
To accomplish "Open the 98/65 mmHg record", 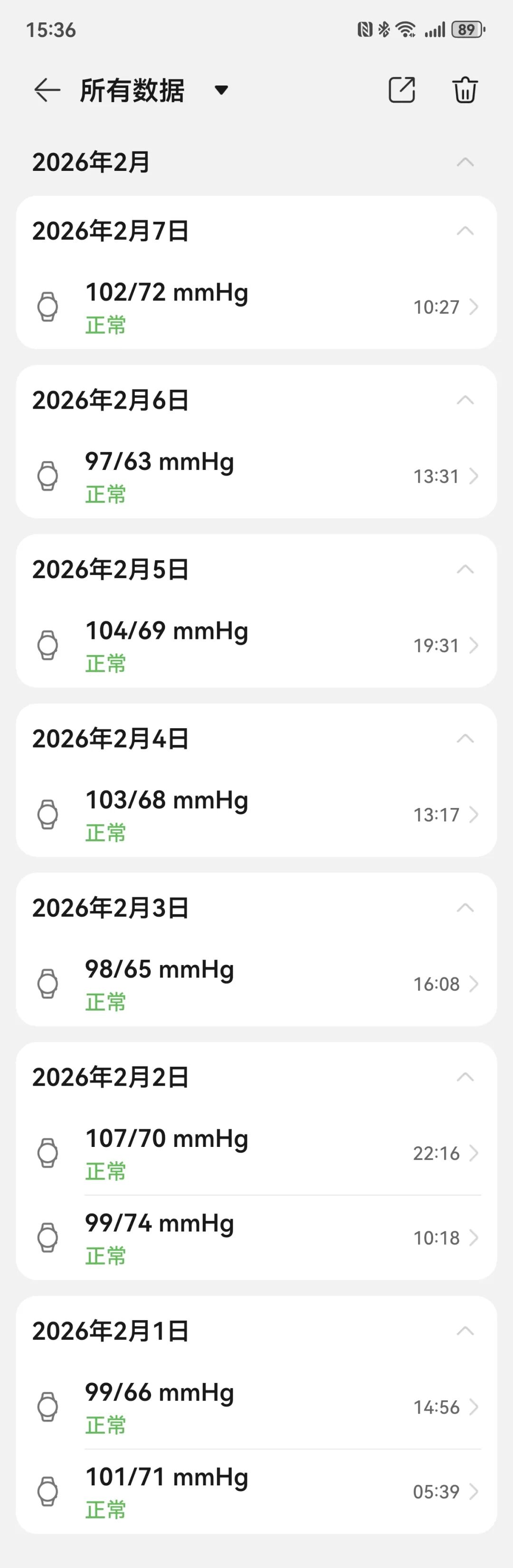I will coord(256,984).
